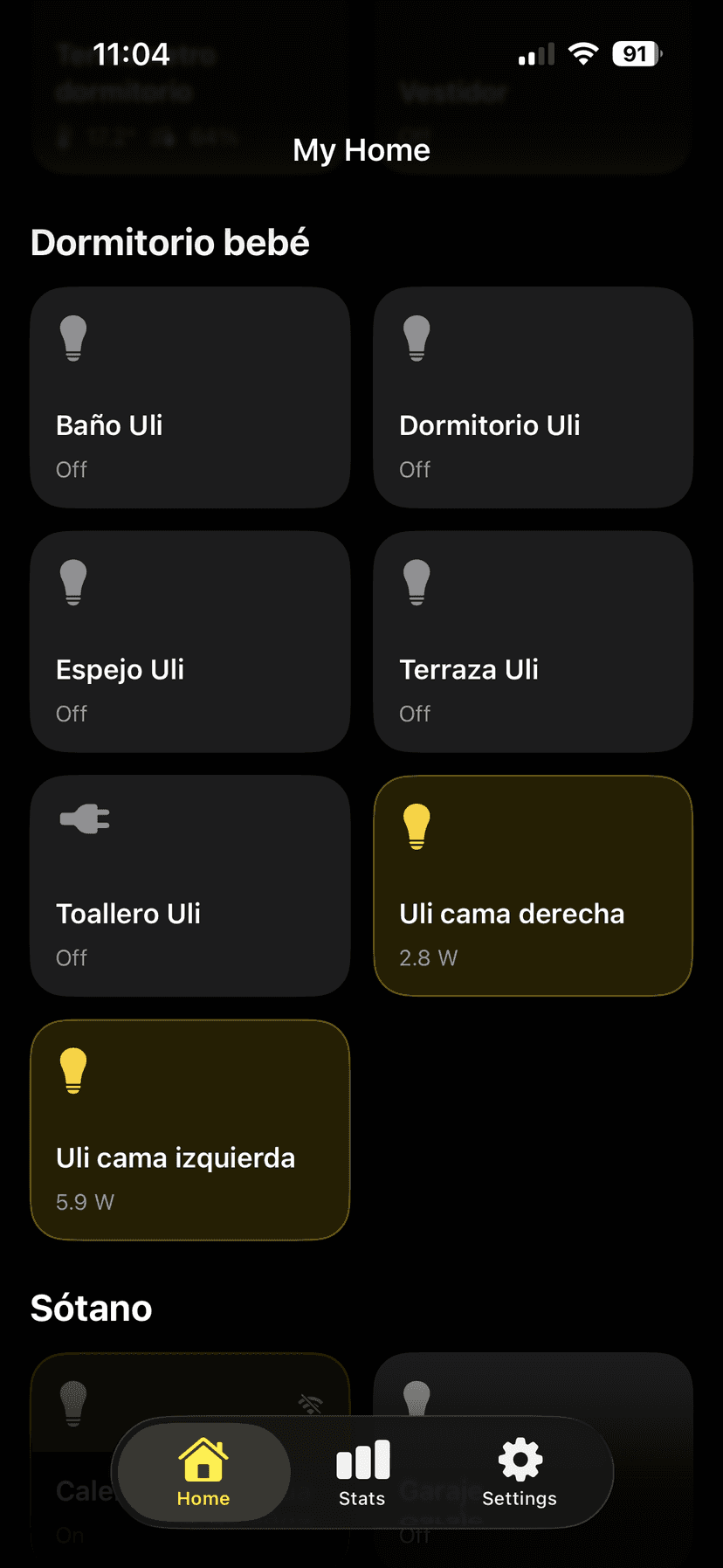Select the Dormitorio Uli bulb icon
The height and width of the screenshot is (1568, 723).
[x=417, y=338]
